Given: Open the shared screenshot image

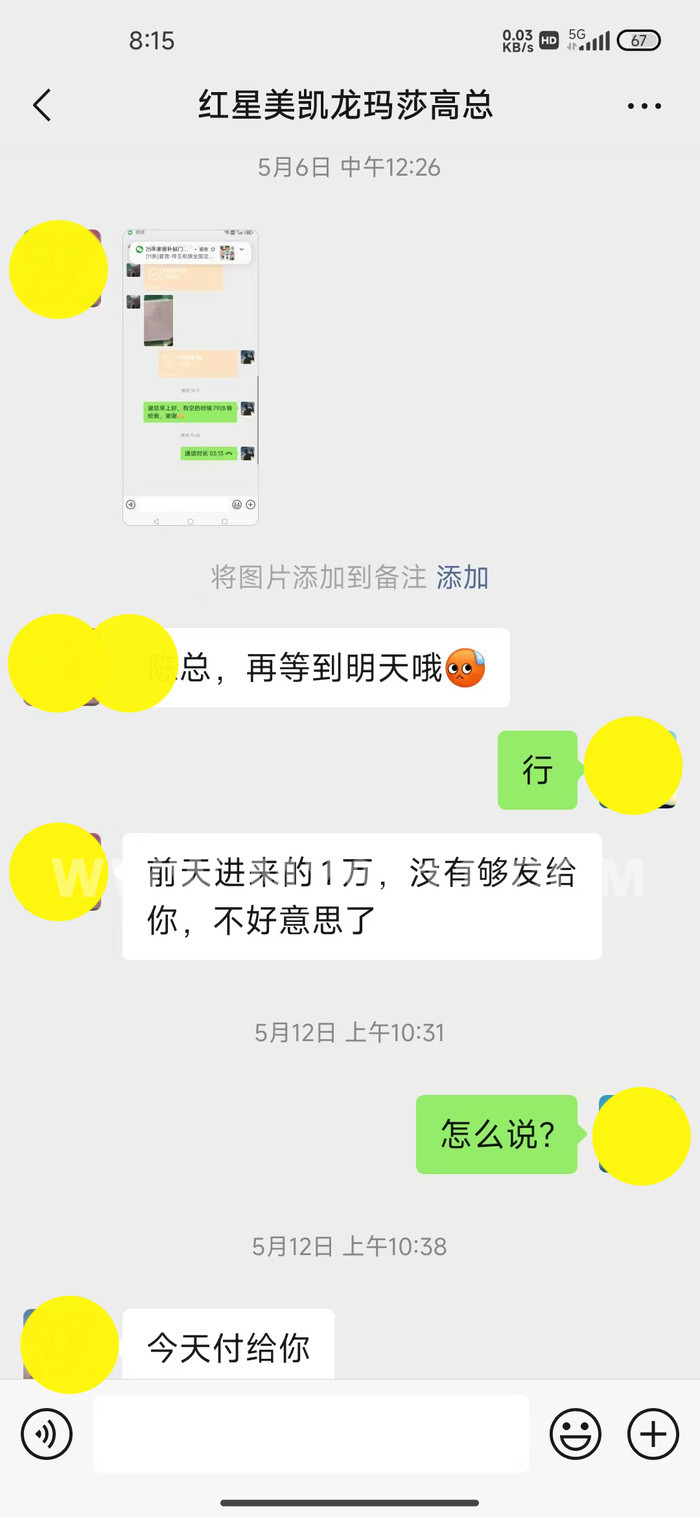Looking at the screenshot, I should tap(190, 377).
